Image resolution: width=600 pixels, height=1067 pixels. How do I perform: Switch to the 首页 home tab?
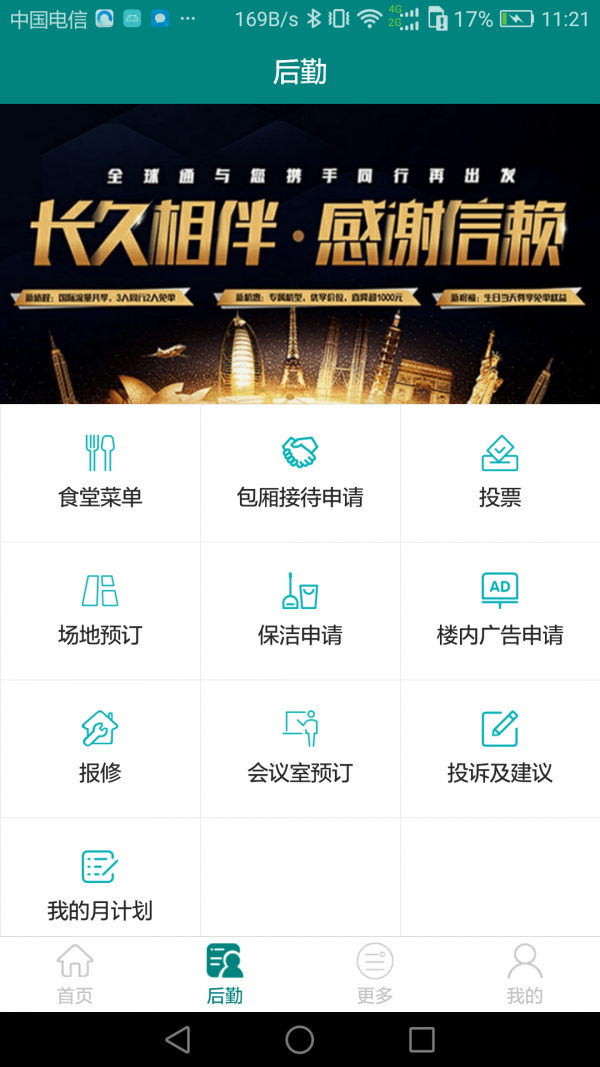pyautogui.click(x=75, y=974)
